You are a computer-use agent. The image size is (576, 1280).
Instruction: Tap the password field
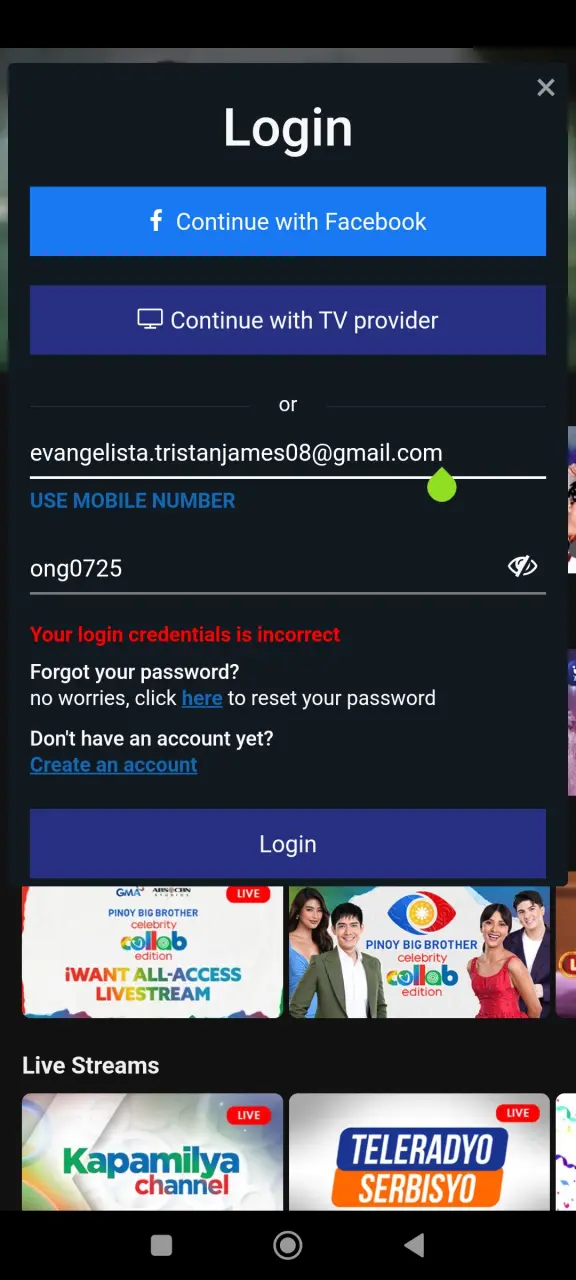tap(265, 568)
